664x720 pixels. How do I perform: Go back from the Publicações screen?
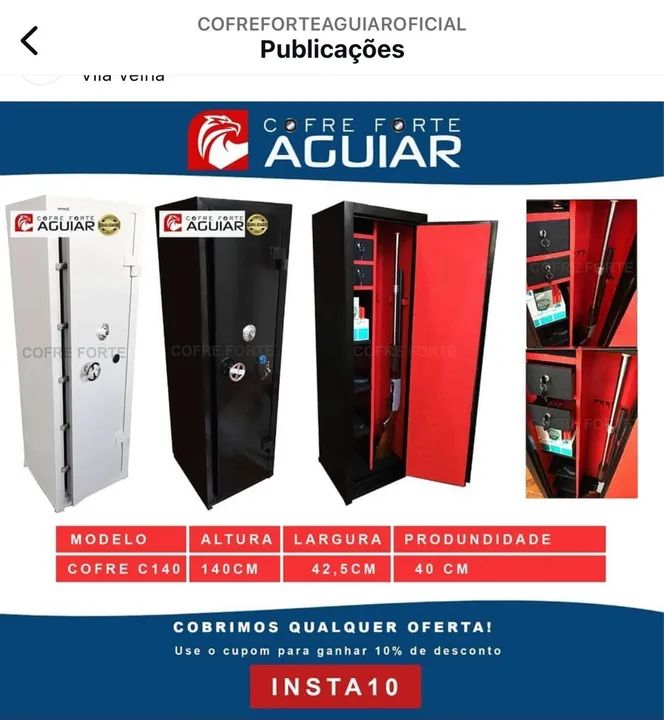click(30, 40)
